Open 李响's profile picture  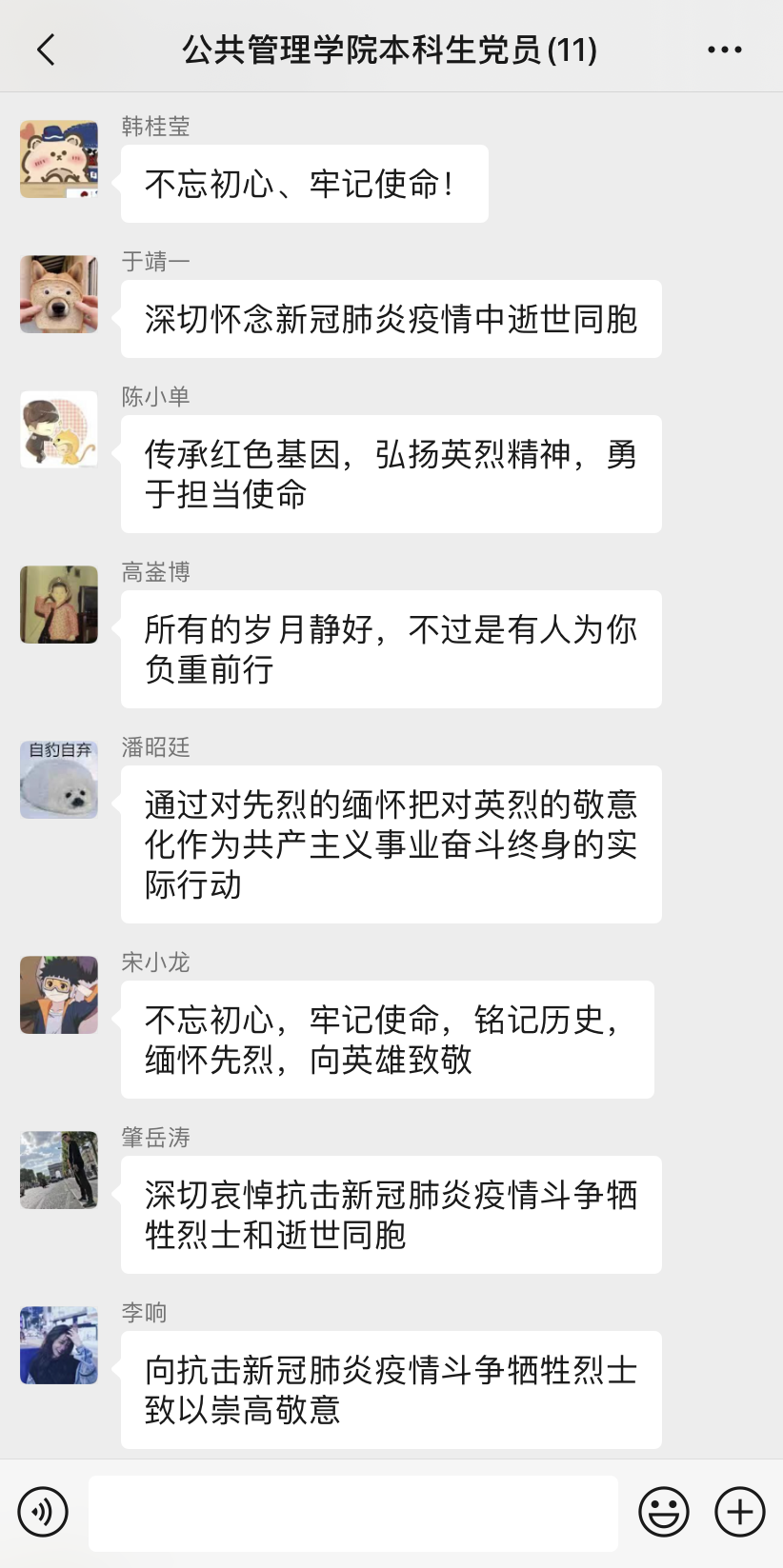click(58, 1344)
